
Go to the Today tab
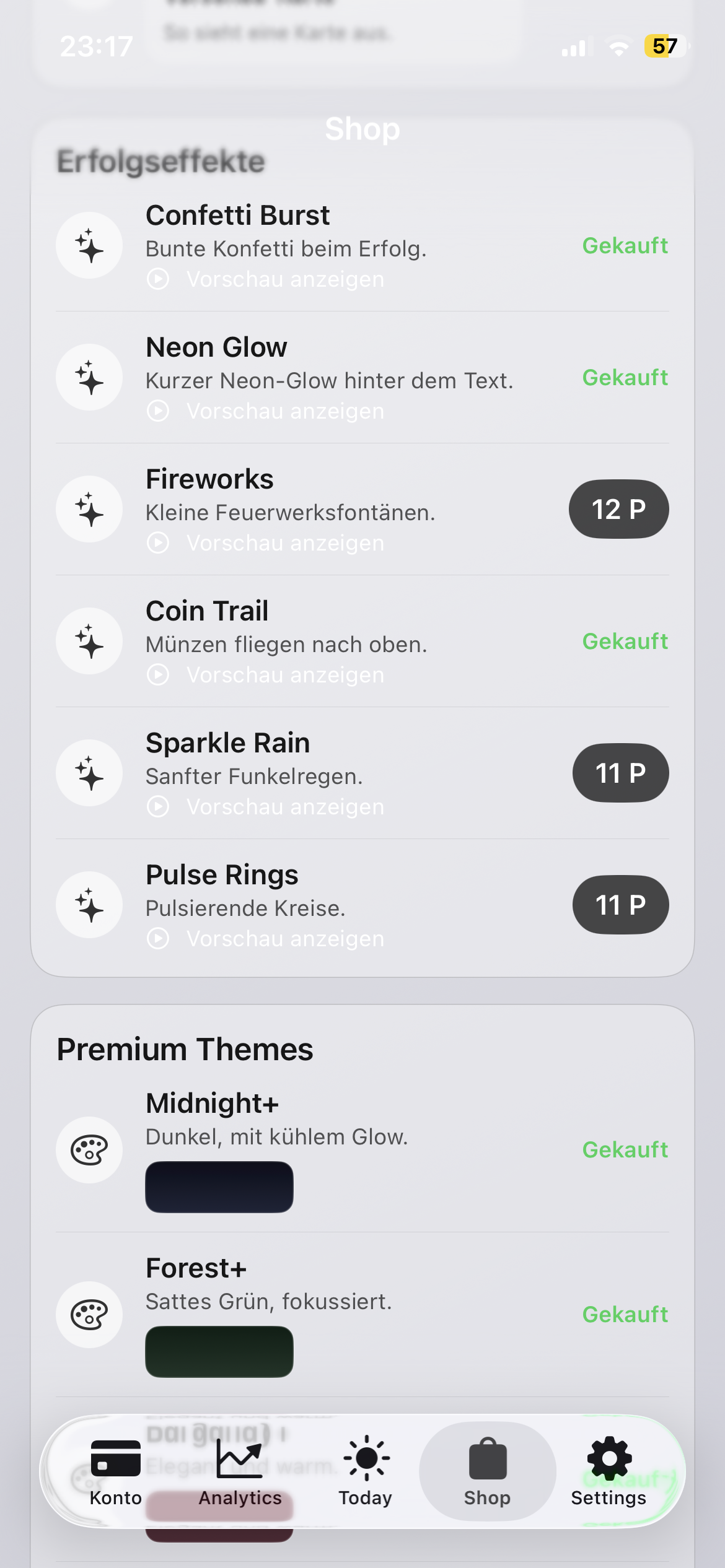point(366,1473)
